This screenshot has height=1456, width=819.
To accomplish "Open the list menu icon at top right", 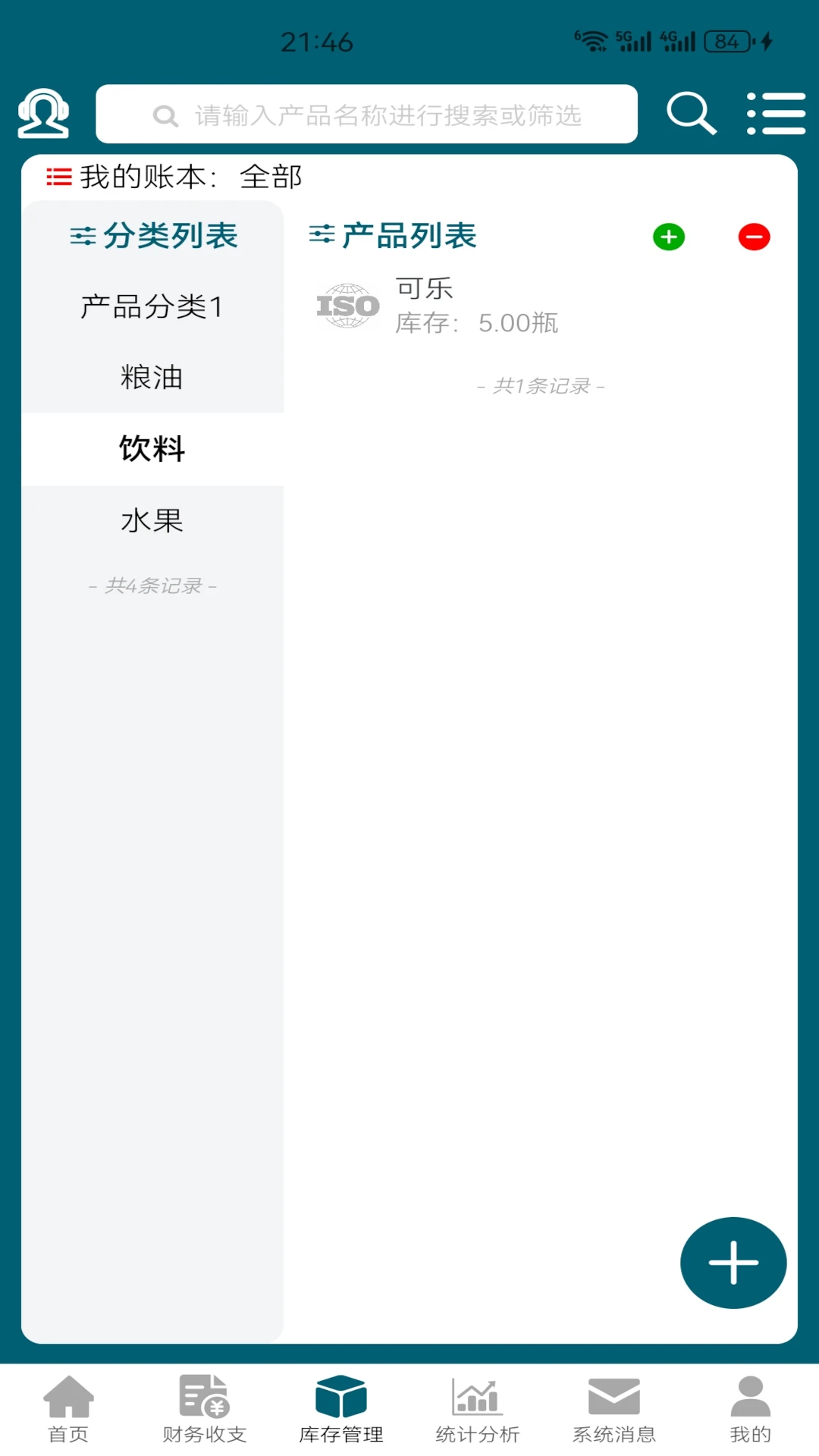I will click(x=775, y=114).
